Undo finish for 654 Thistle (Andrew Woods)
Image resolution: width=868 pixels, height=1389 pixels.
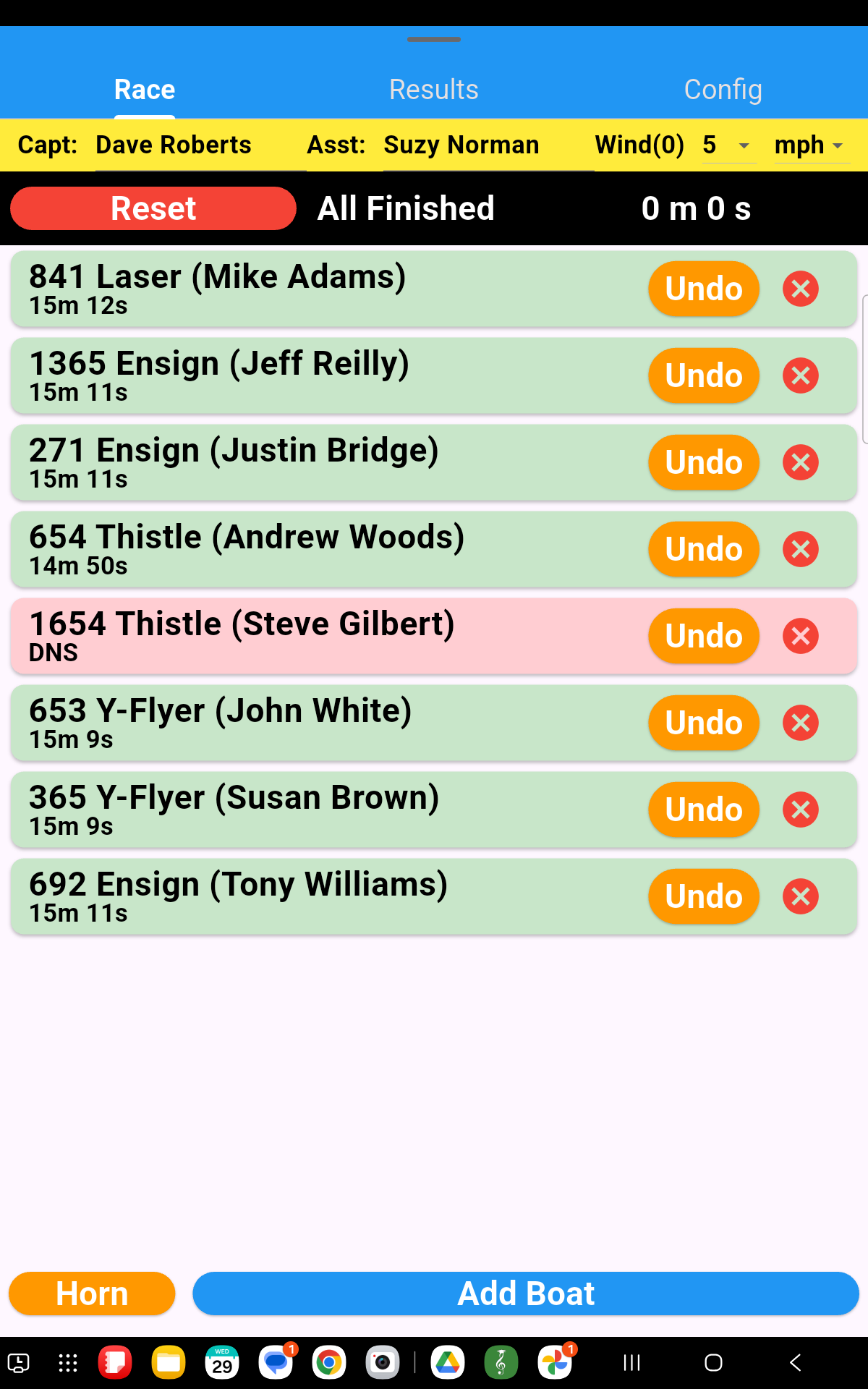point(704,549)
